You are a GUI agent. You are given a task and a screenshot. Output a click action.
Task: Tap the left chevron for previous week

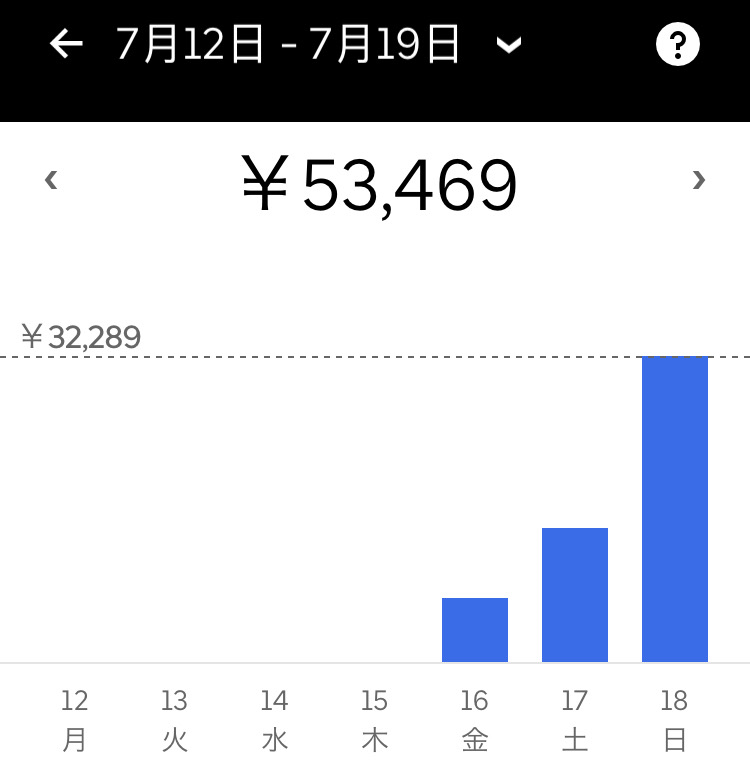50,180
